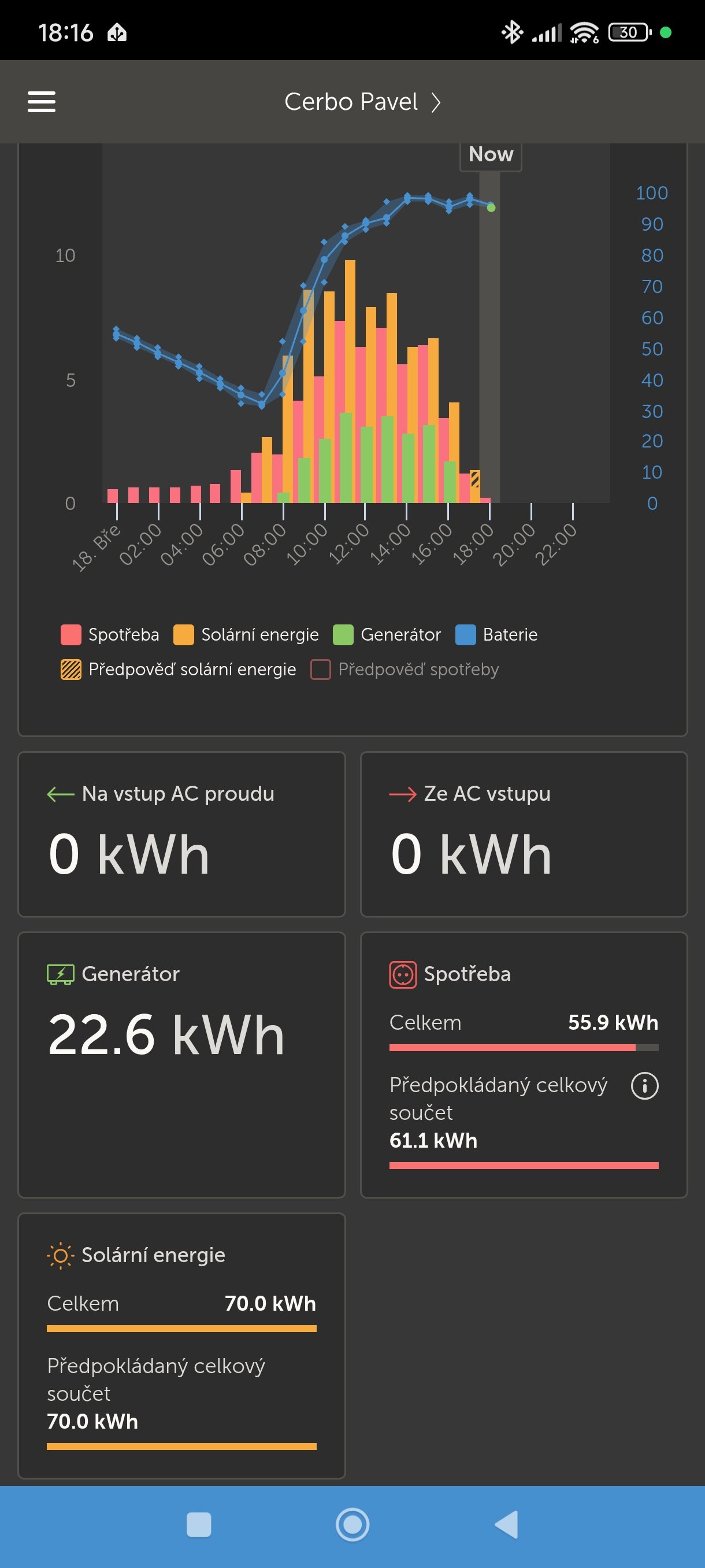This screenshot has width=705, height=1568.
Task: Toggle the Spotřeba series in the chart
Action: point(110,634)
